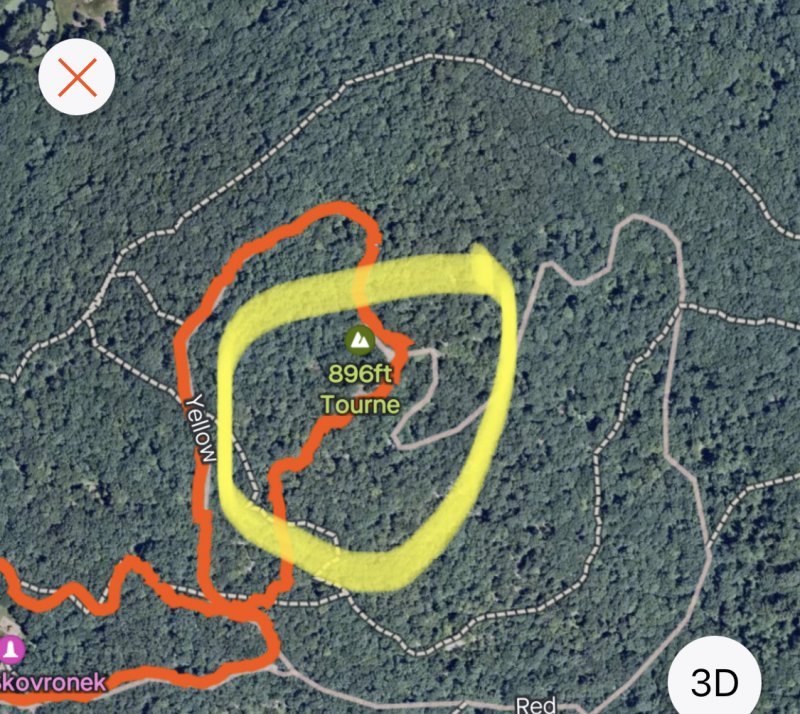Screen dimensions: 800x714
Task: Close the full-screen map view
Action: 77,77
